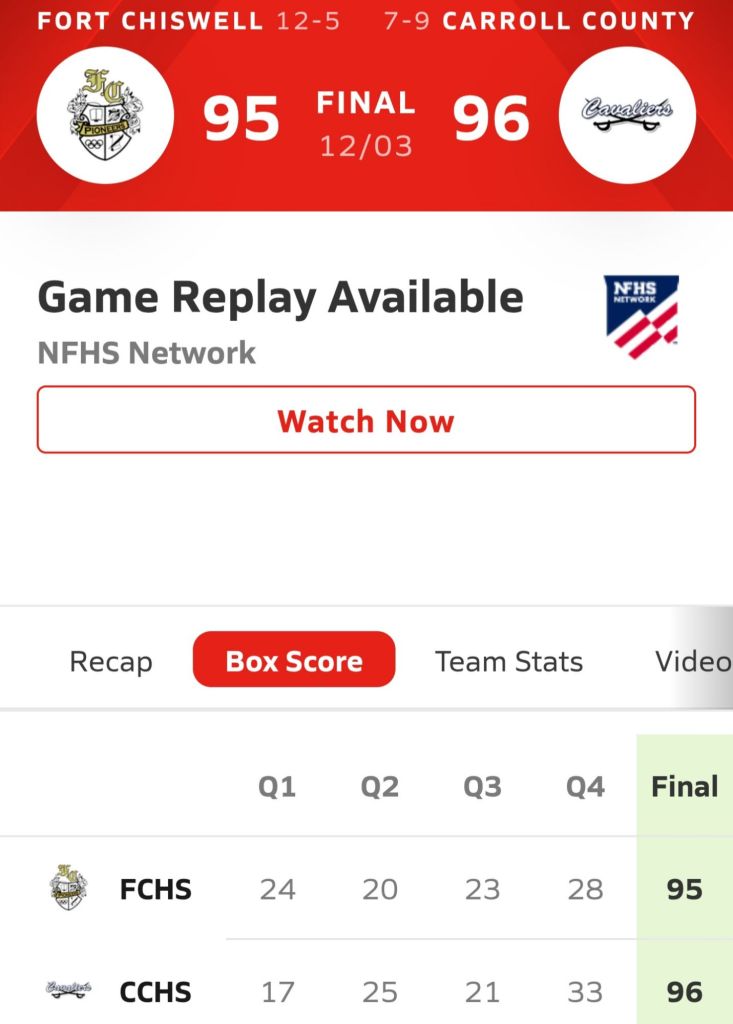
Task: Select the Box Score tab
Action: [x=294, y=660]
